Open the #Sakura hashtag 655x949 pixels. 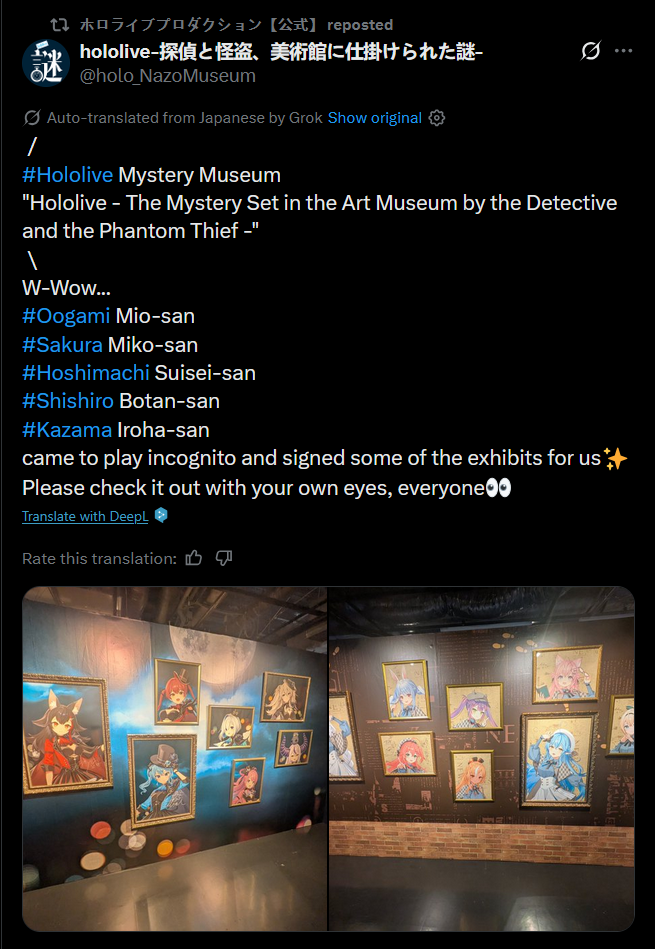click(62, 345)
